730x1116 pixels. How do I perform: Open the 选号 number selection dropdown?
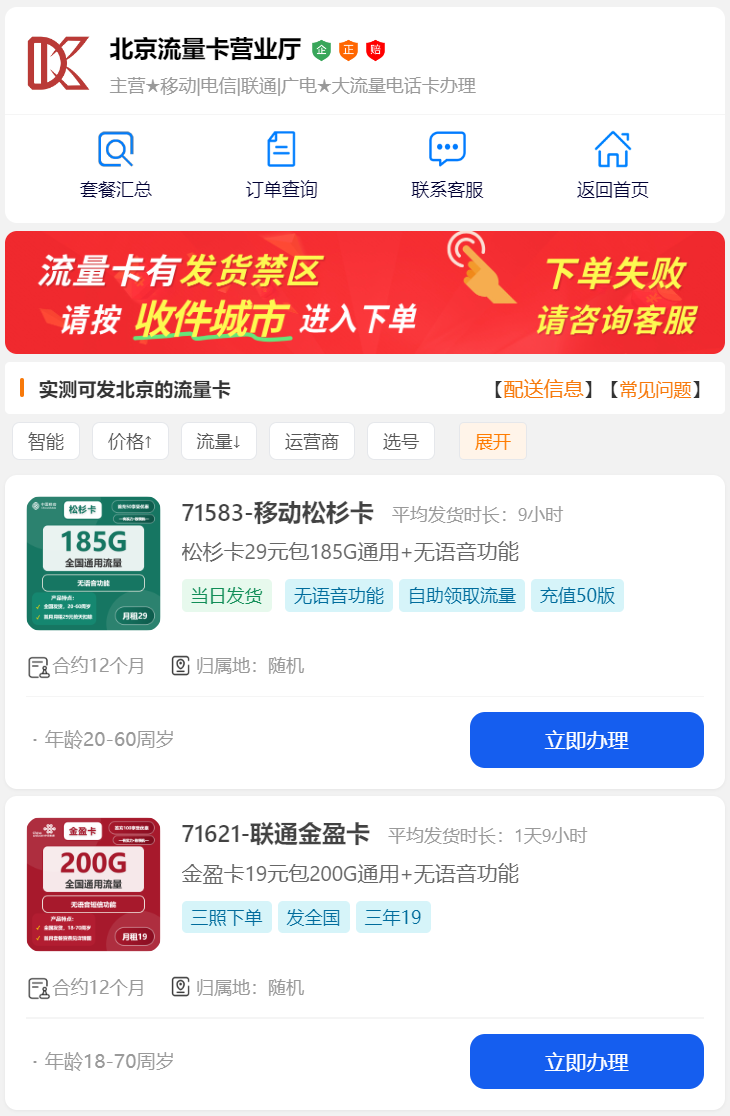coord(401,440)
